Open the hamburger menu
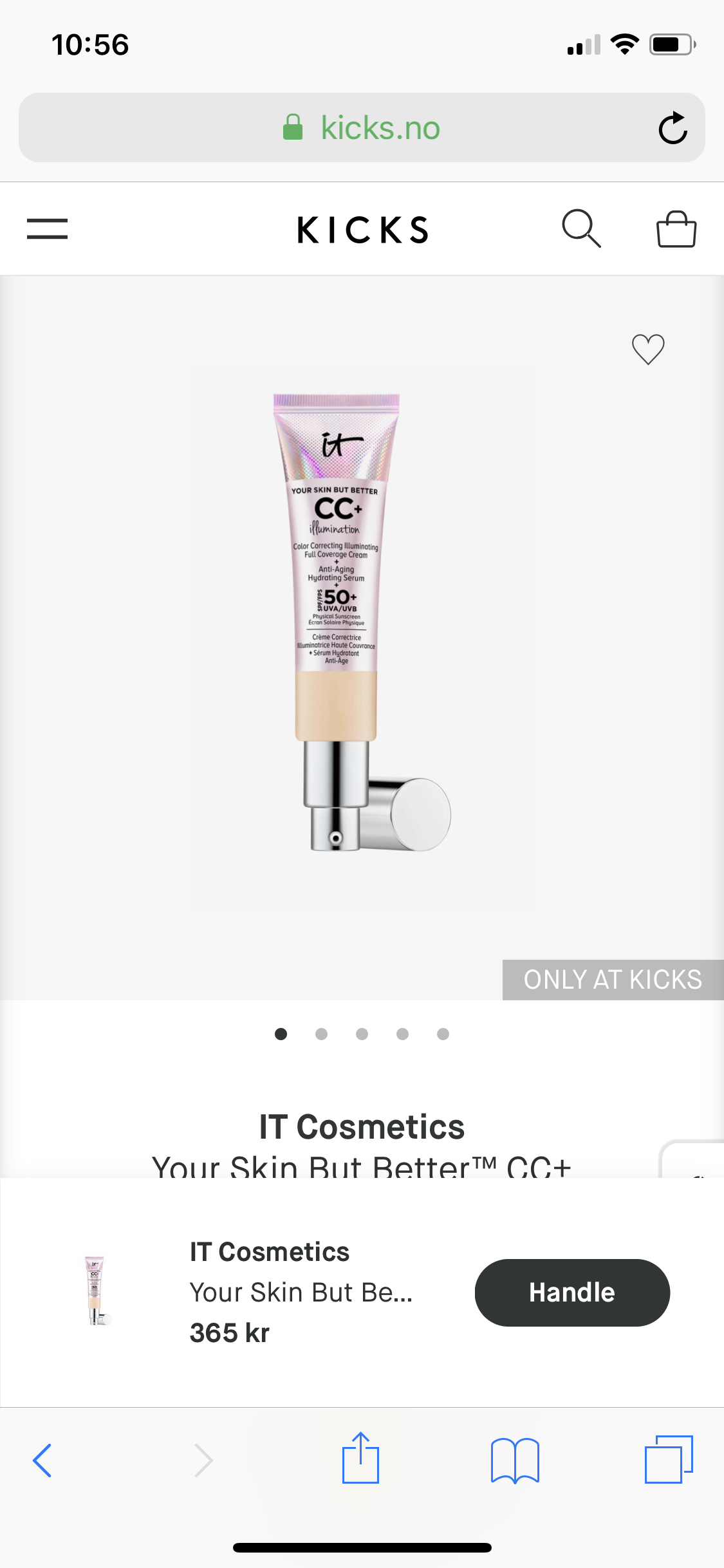This screenshot has width=724, height=1568. coord(47,229)
